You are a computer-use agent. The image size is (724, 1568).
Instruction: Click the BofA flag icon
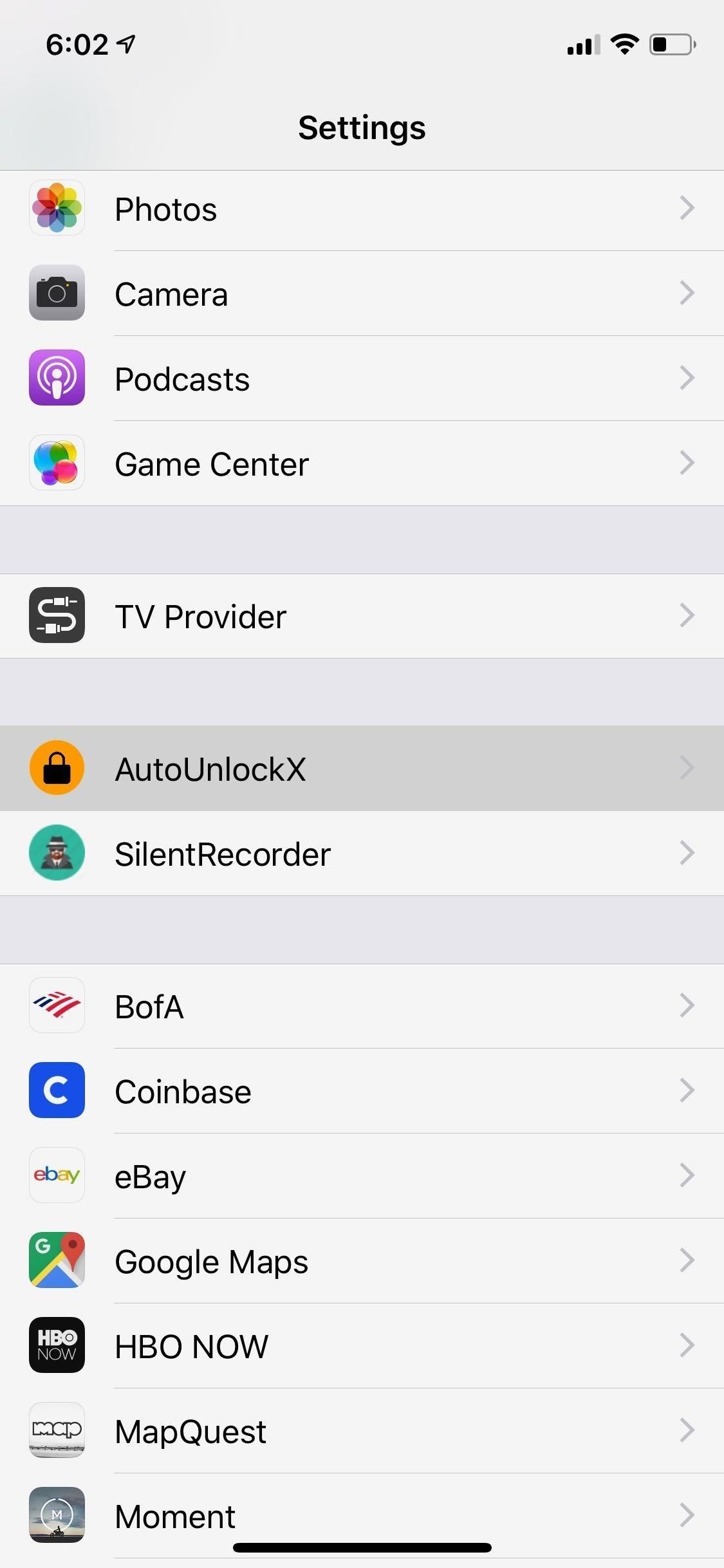click(x=57, y=1005)
